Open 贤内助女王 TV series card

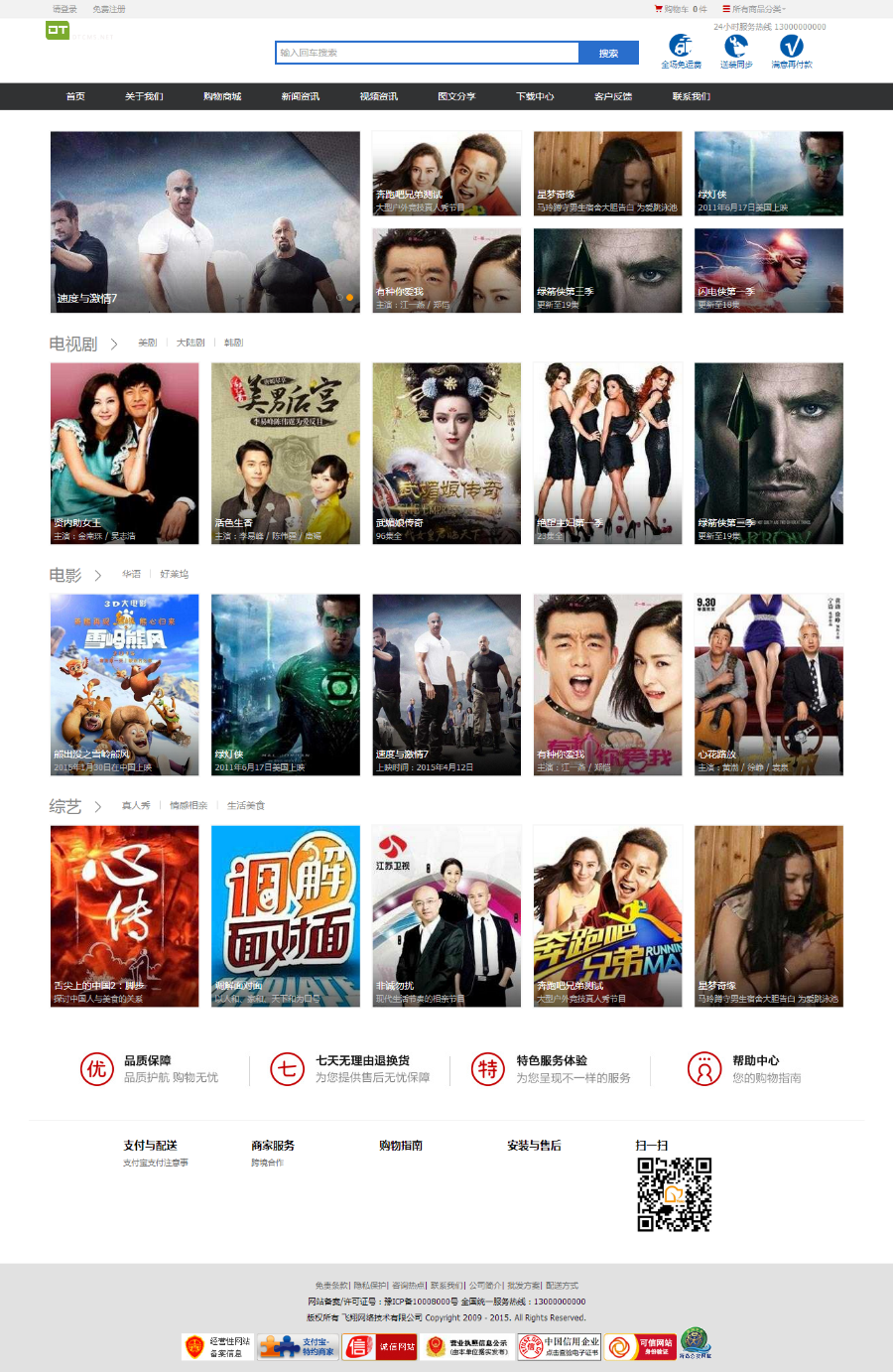pyautogui.click(x=124, y=453)
